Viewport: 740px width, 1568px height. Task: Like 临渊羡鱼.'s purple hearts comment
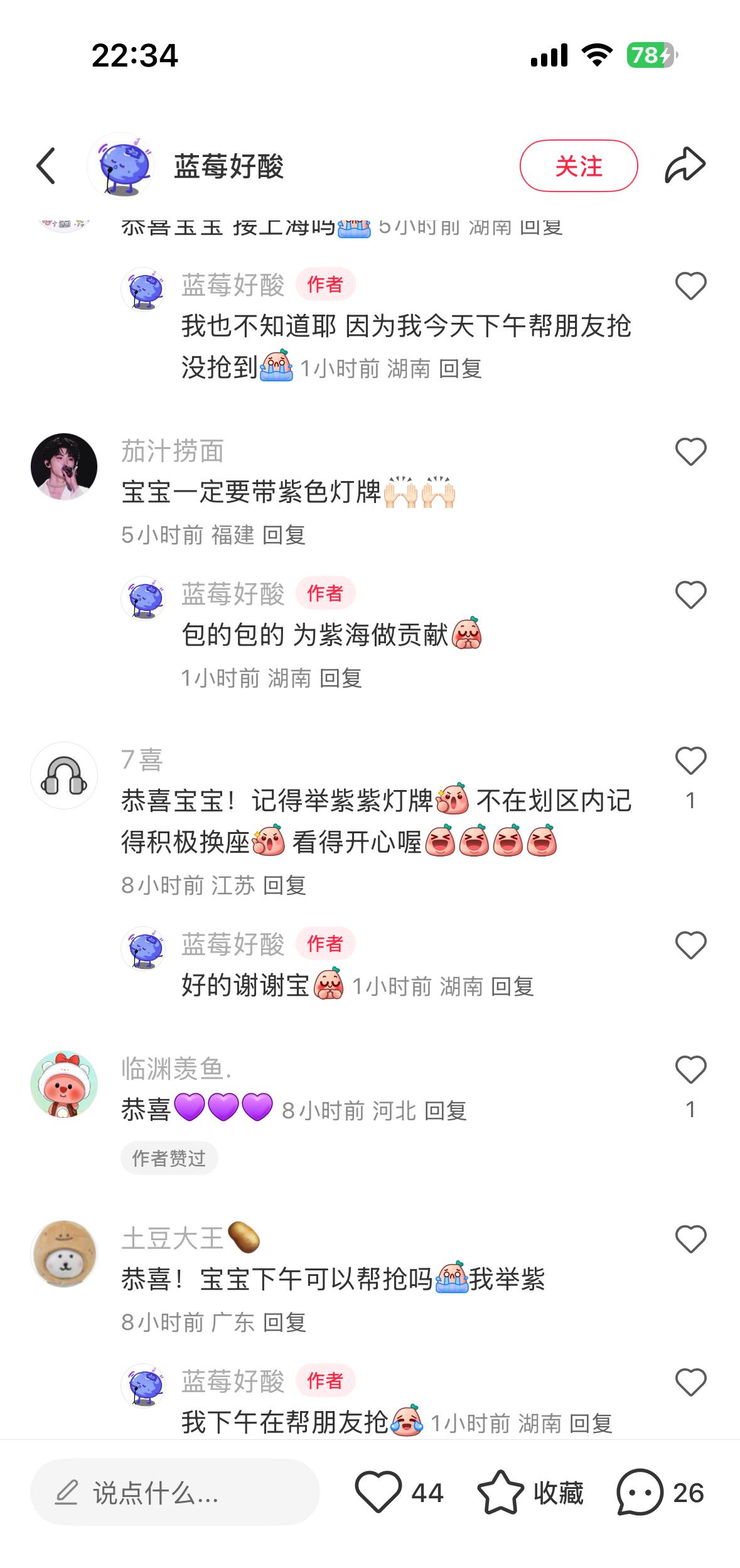[x=690, y=1069]
